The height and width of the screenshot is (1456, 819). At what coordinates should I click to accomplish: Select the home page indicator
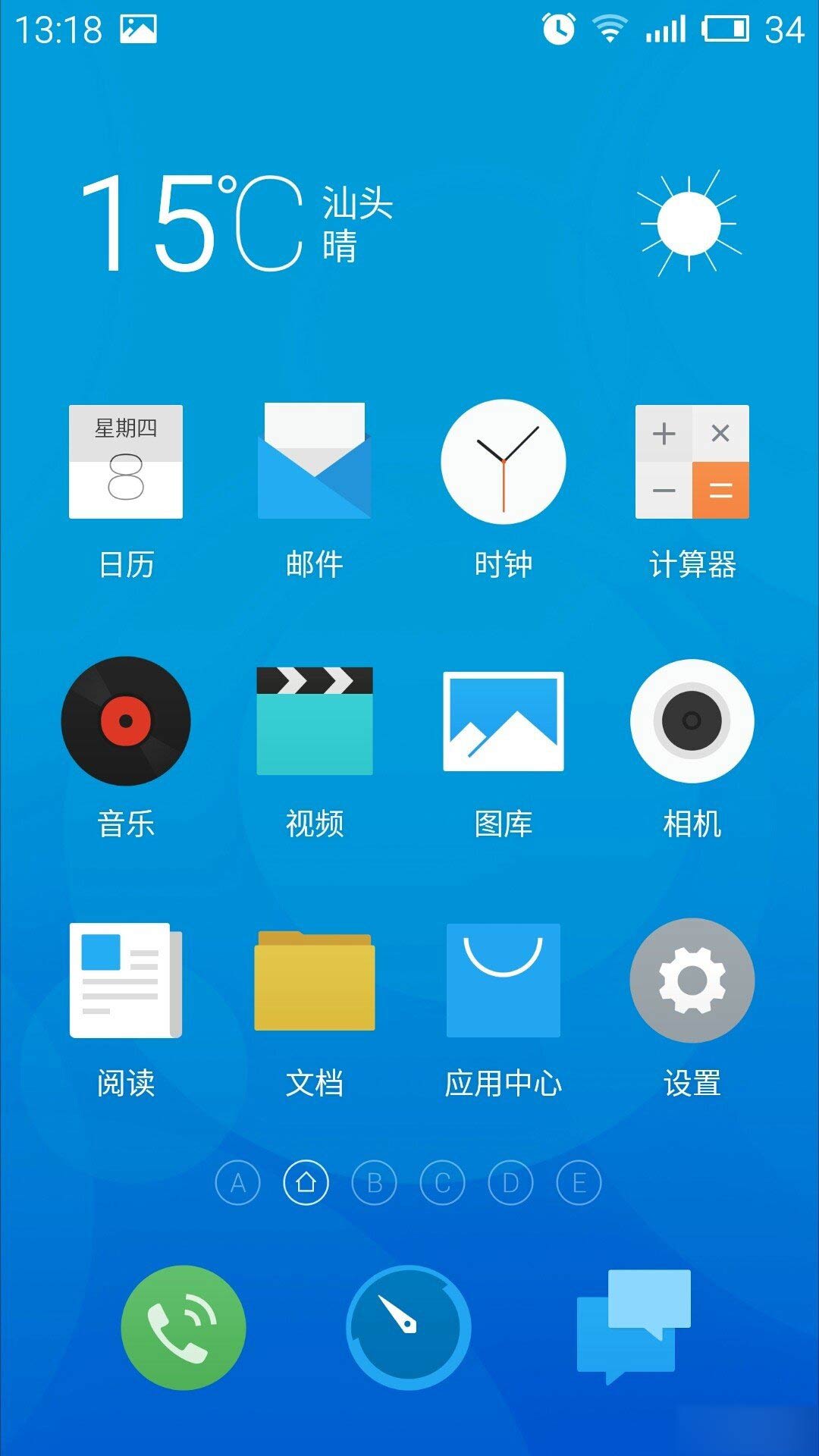(306, 1182)
